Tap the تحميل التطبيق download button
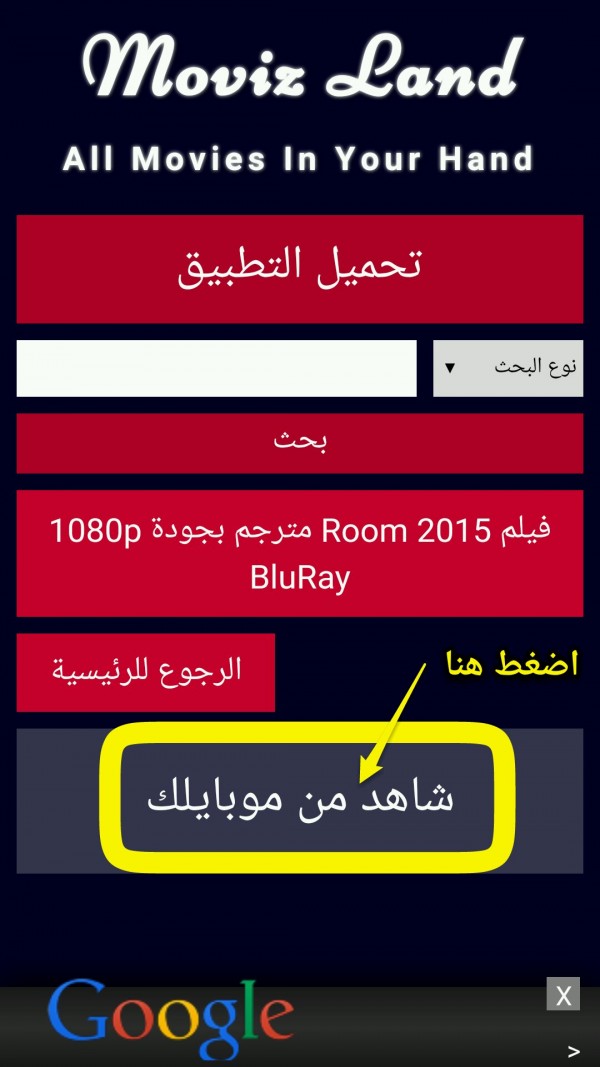 click(x=299, y=269)
